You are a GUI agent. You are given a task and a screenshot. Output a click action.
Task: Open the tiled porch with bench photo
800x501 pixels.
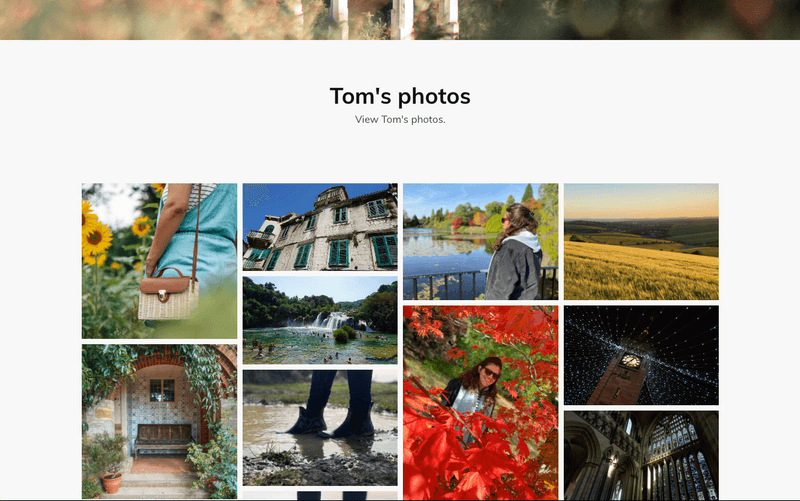coord(159,421)
